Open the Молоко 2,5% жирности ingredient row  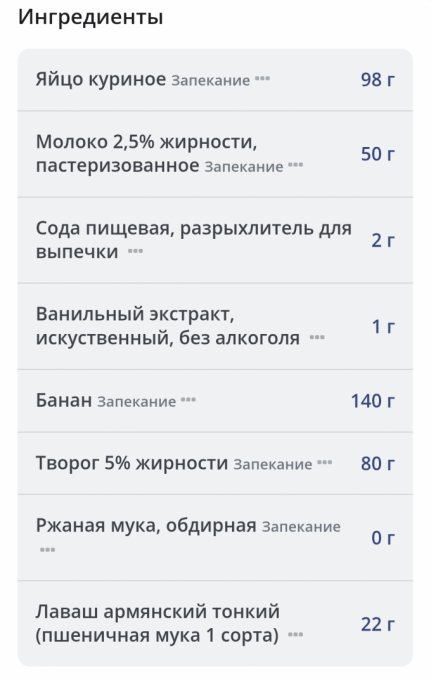(x=215, y=154)
